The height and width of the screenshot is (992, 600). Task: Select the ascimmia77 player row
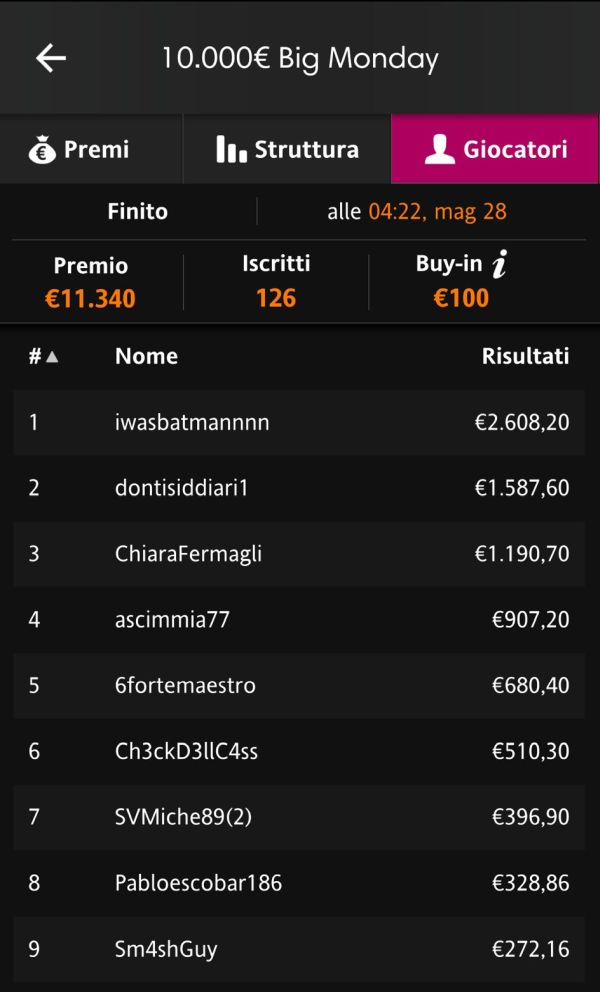299,619
